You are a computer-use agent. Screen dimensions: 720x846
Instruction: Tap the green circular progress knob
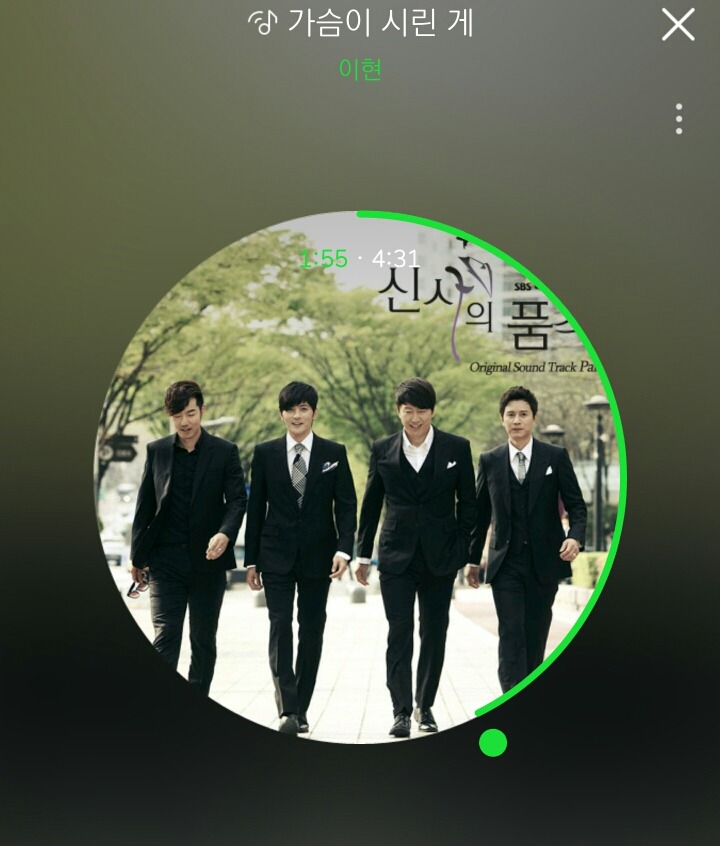coord(493,743)
